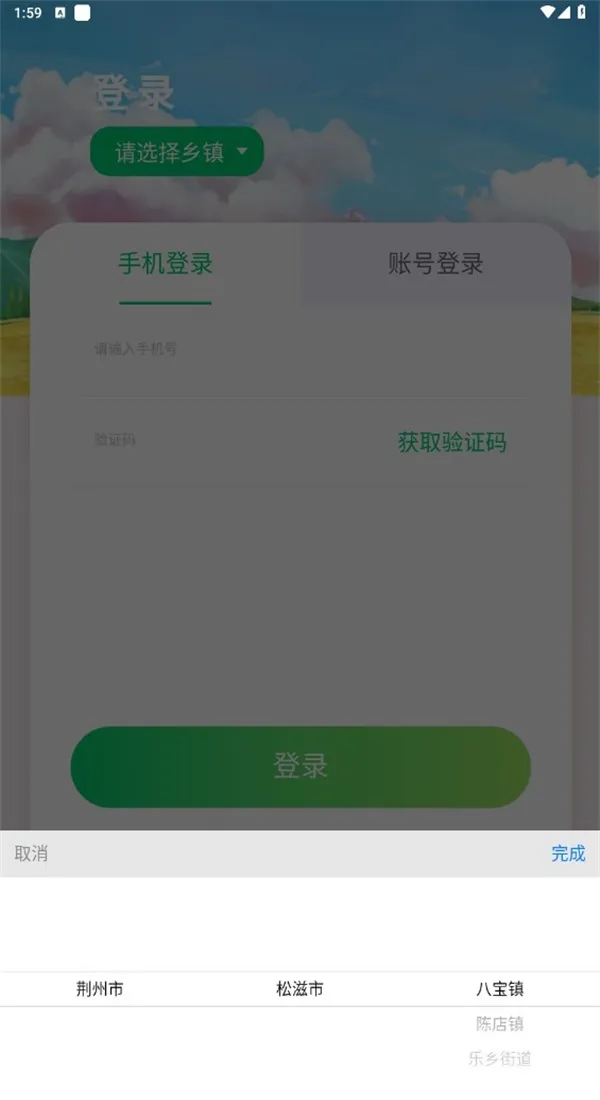Tap the phone number input field
Viewport: 600px width, 1100px height.
[300, 350]
